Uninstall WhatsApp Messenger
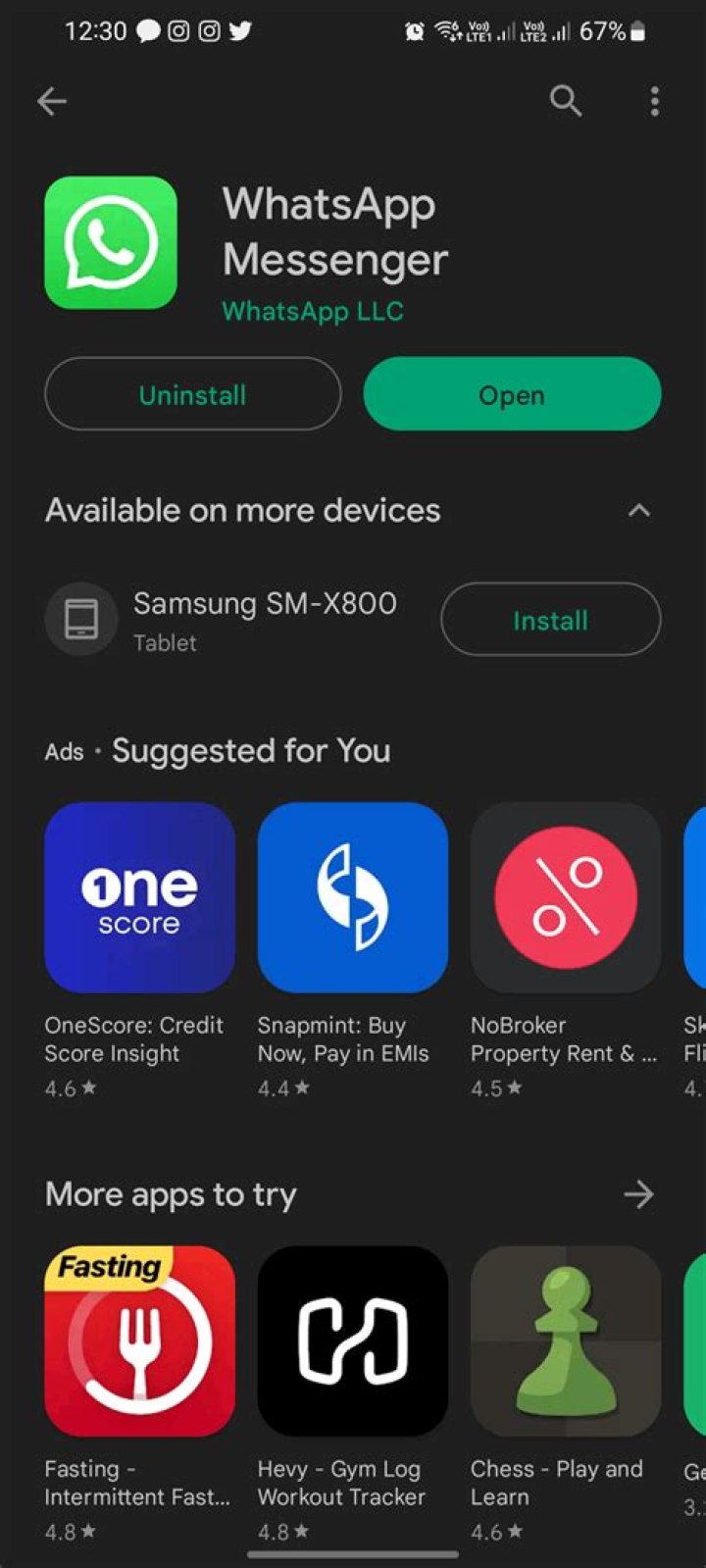 click(x=193, y=394)
